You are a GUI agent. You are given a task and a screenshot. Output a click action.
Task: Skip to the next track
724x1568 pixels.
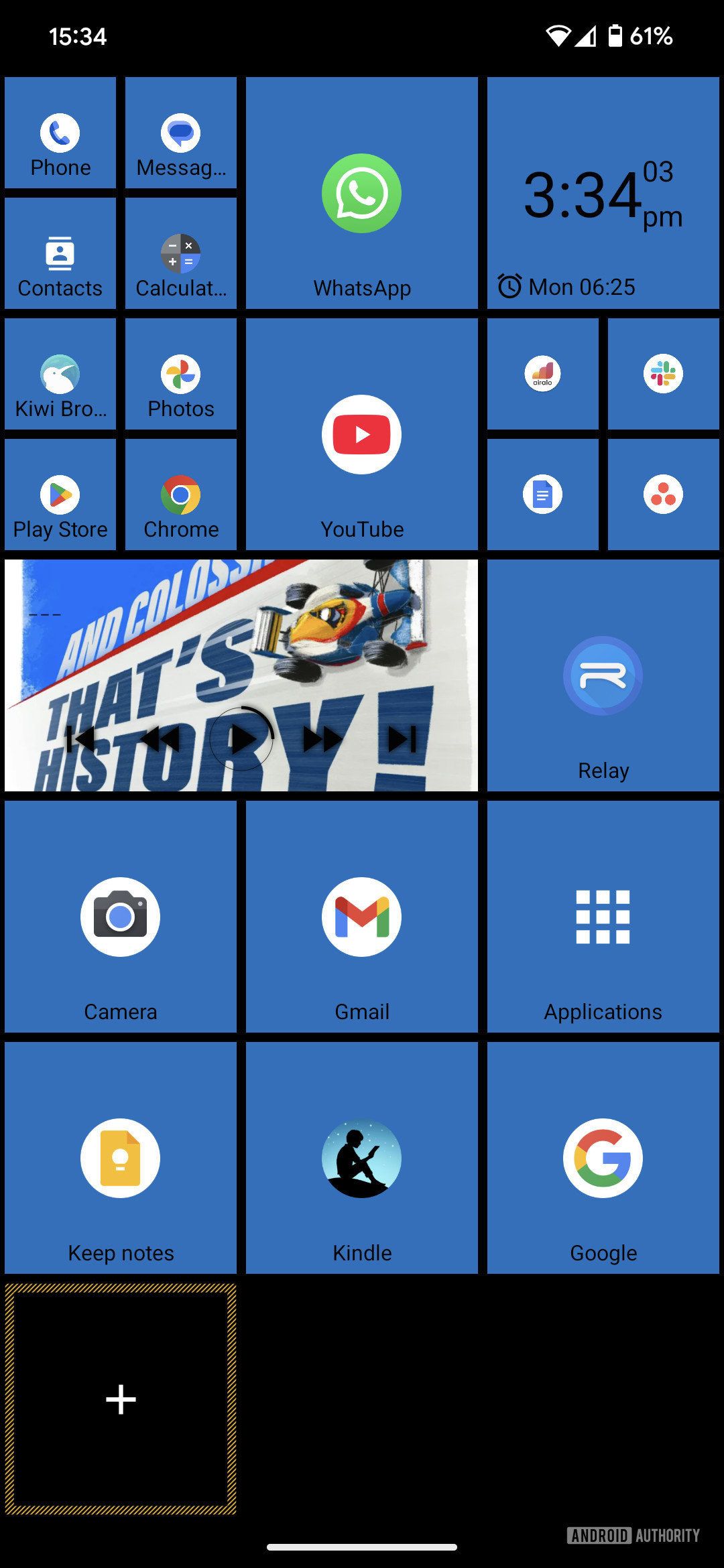coord(402,739)
